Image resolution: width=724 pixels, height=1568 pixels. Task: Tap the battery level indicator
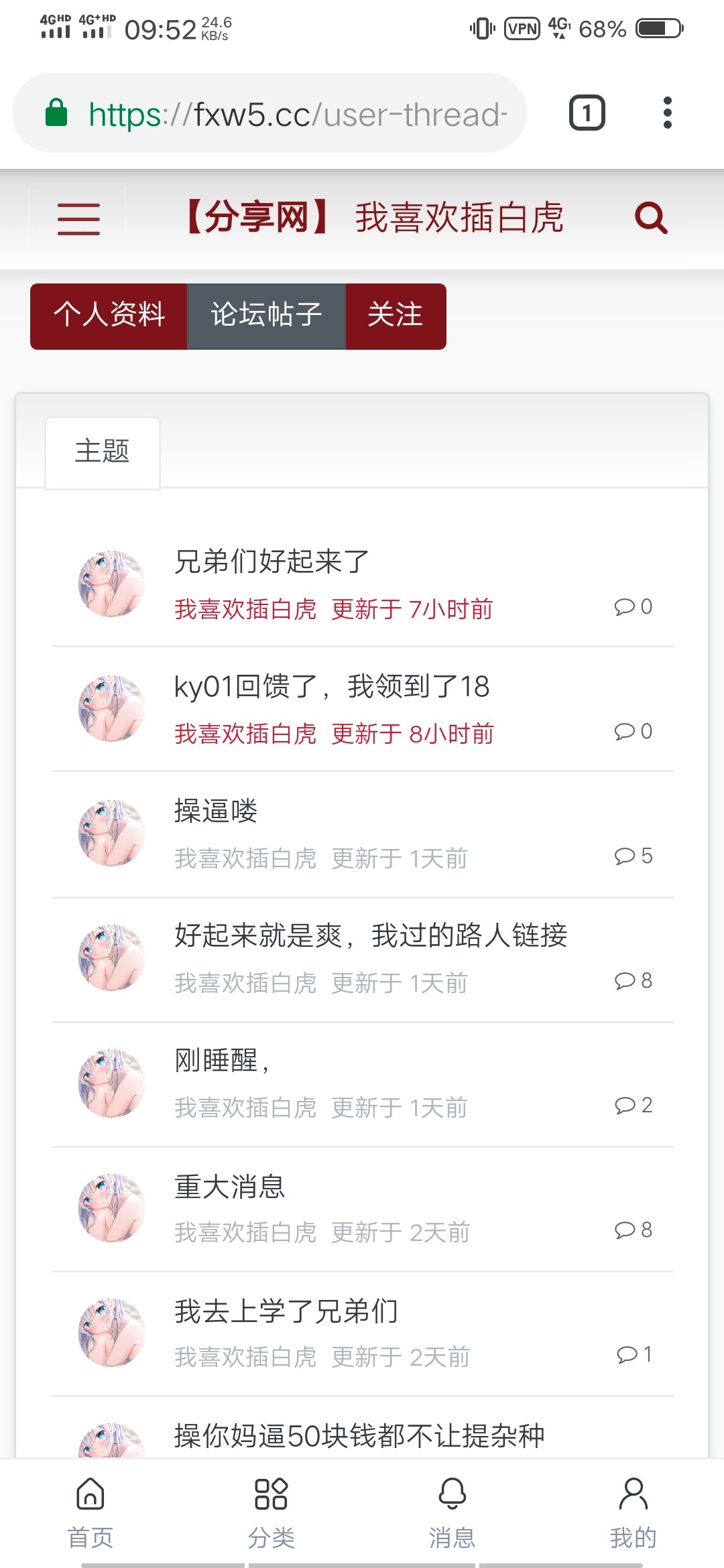click(658, 28)
